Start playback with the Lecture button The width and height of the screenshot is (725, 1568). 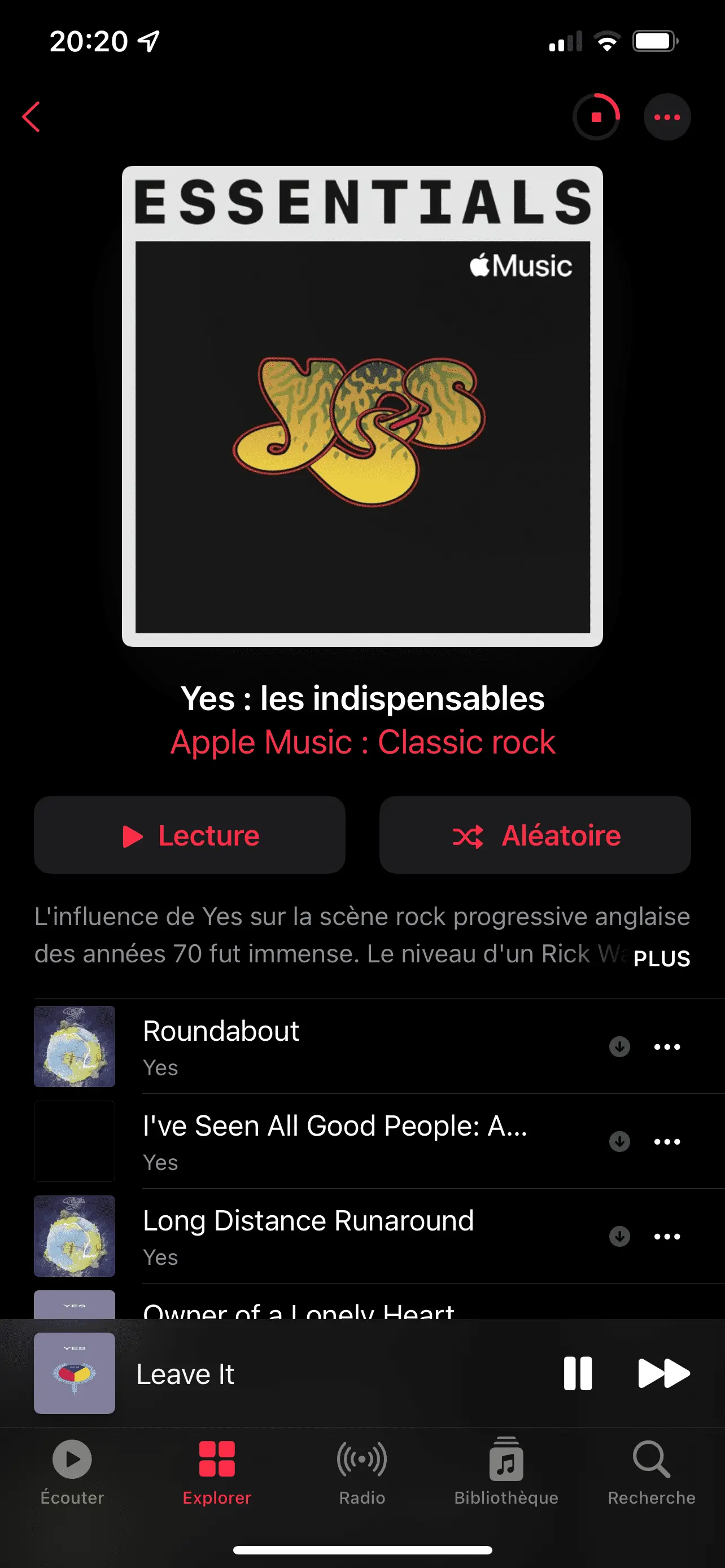(190, 835)
